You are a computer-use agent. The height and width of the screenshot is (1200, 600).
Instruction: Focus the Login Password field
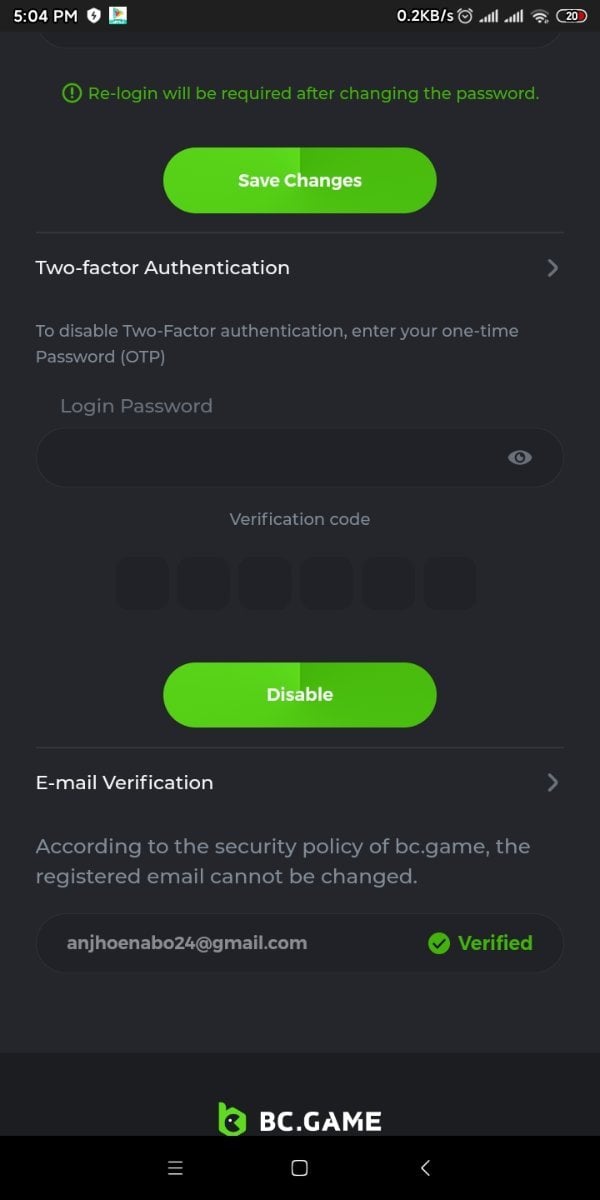(x=270, y=458)
